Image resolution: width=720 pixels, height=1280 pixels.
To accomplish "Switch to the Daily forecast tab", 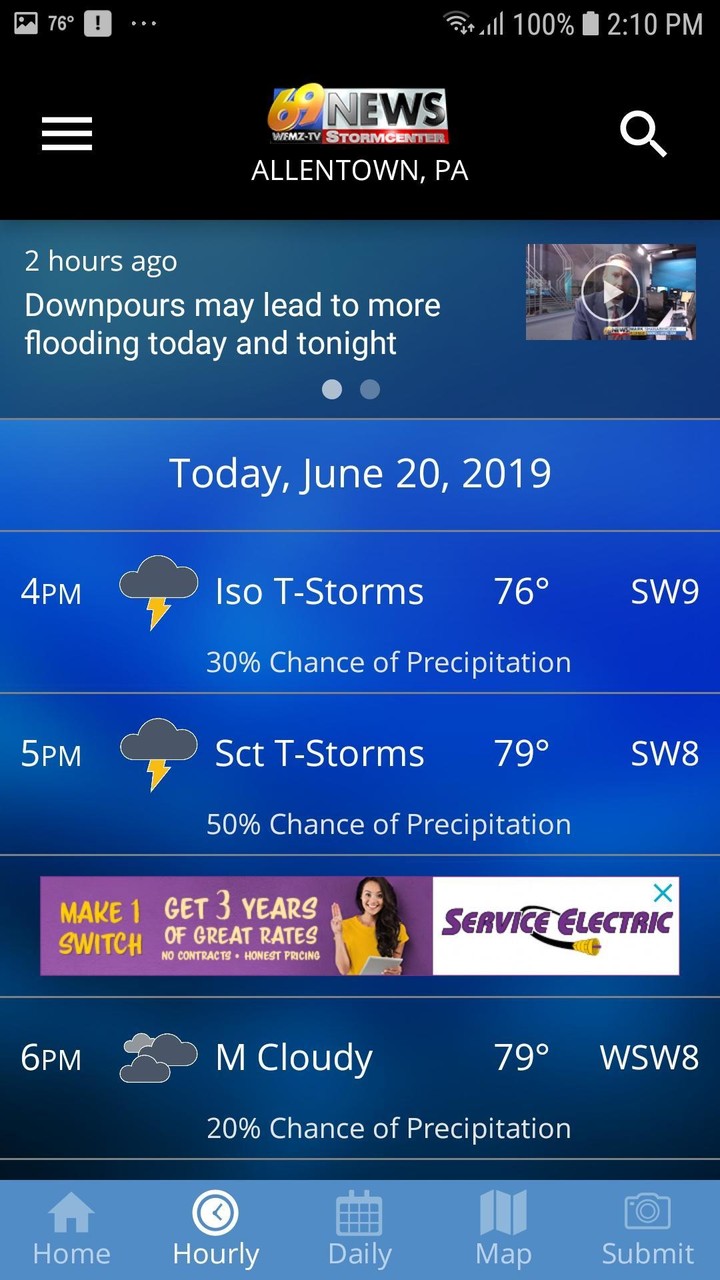I will [359, 1229].
